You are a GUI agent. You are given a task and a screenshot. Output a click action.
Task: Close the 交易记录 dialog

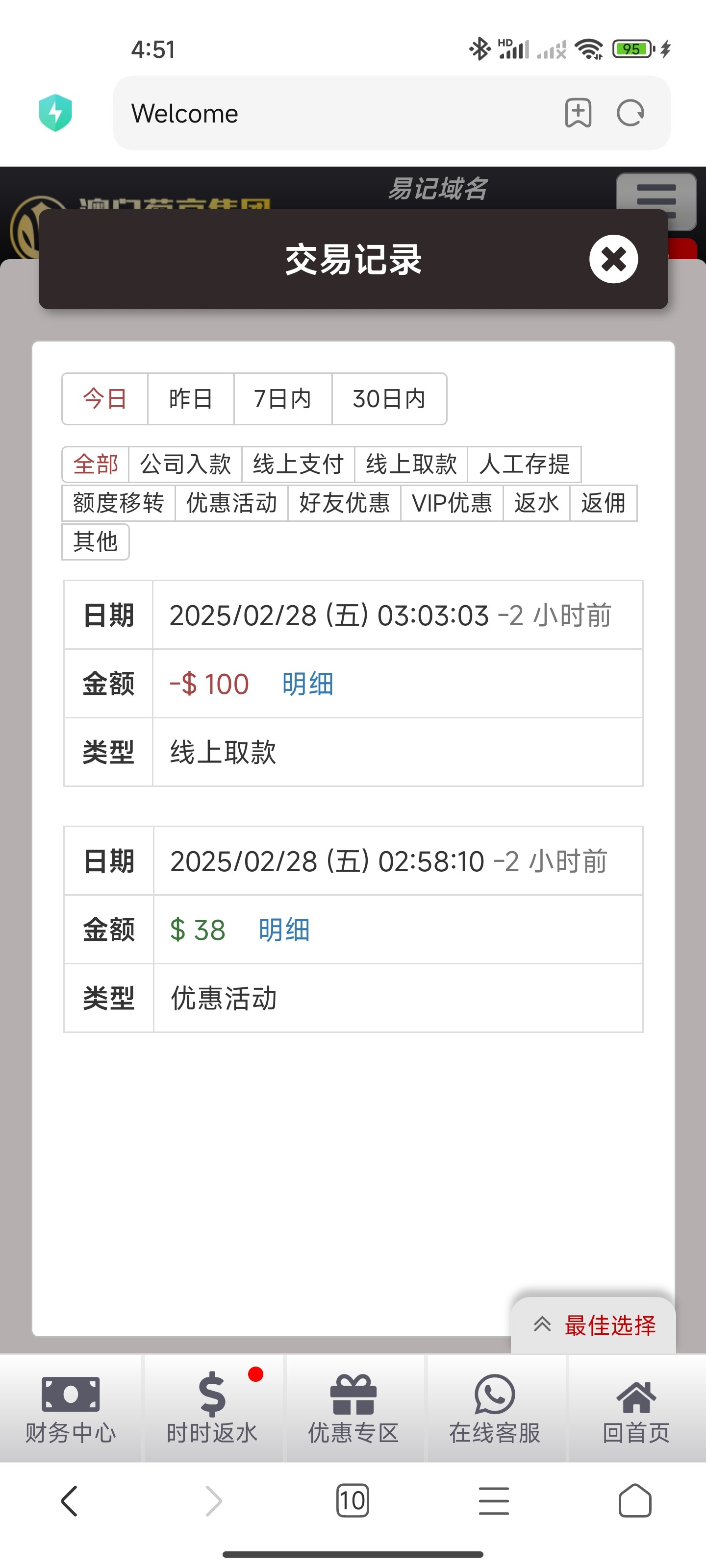coord(613,259)
